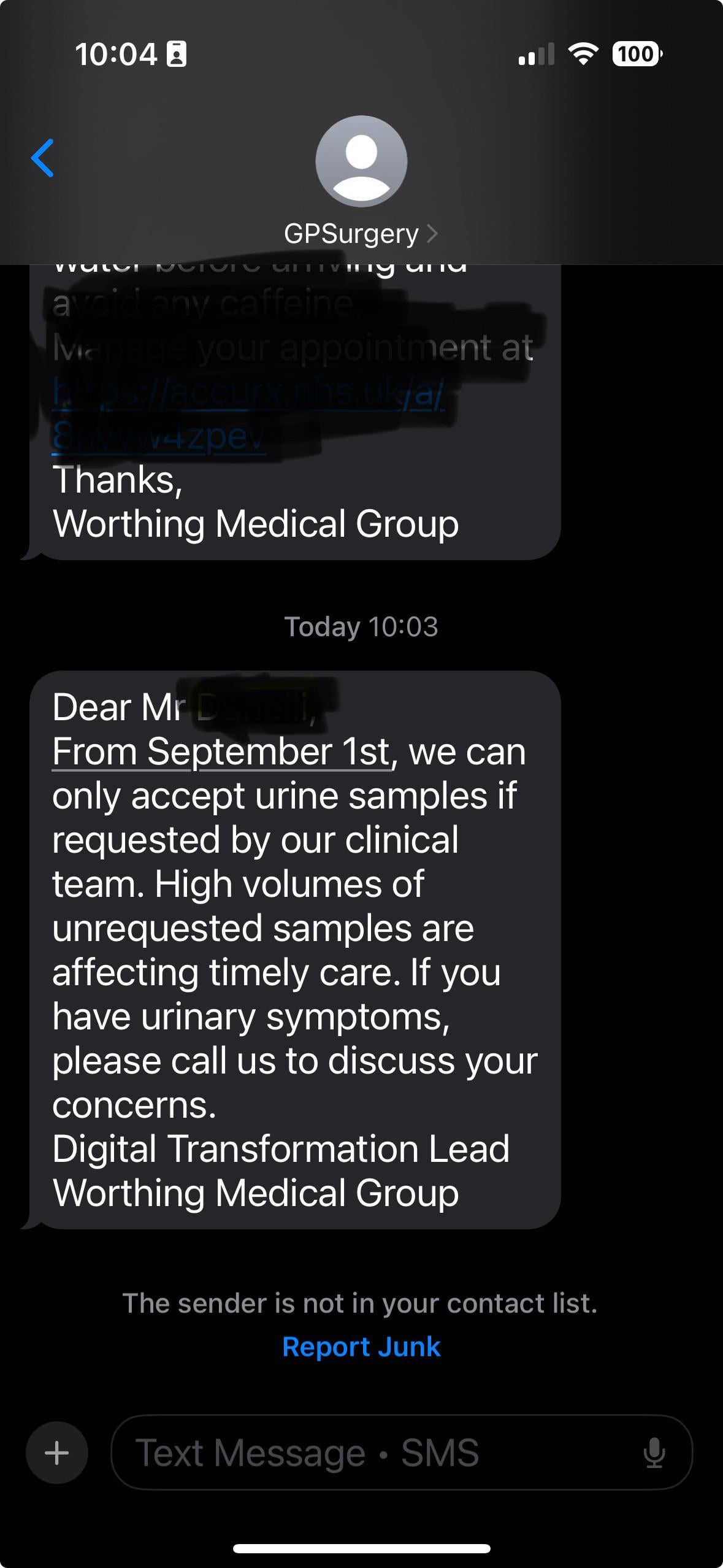Screen dimensions: 723x1568
Task: Report this sender as junk
Action: tap(361, 1347)
